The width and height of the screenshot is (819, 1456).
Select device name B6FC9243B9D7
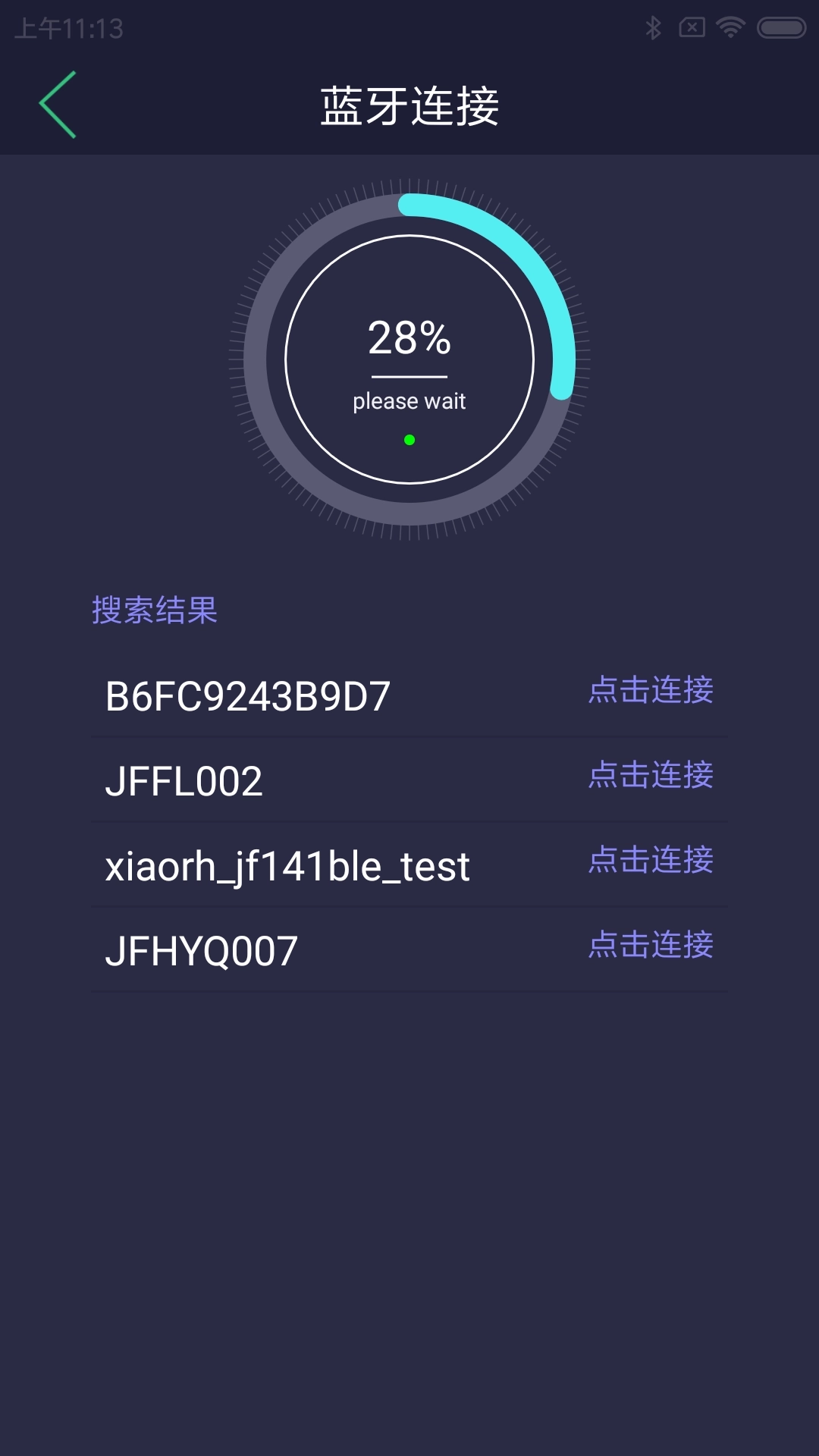[x=247, y=694]
